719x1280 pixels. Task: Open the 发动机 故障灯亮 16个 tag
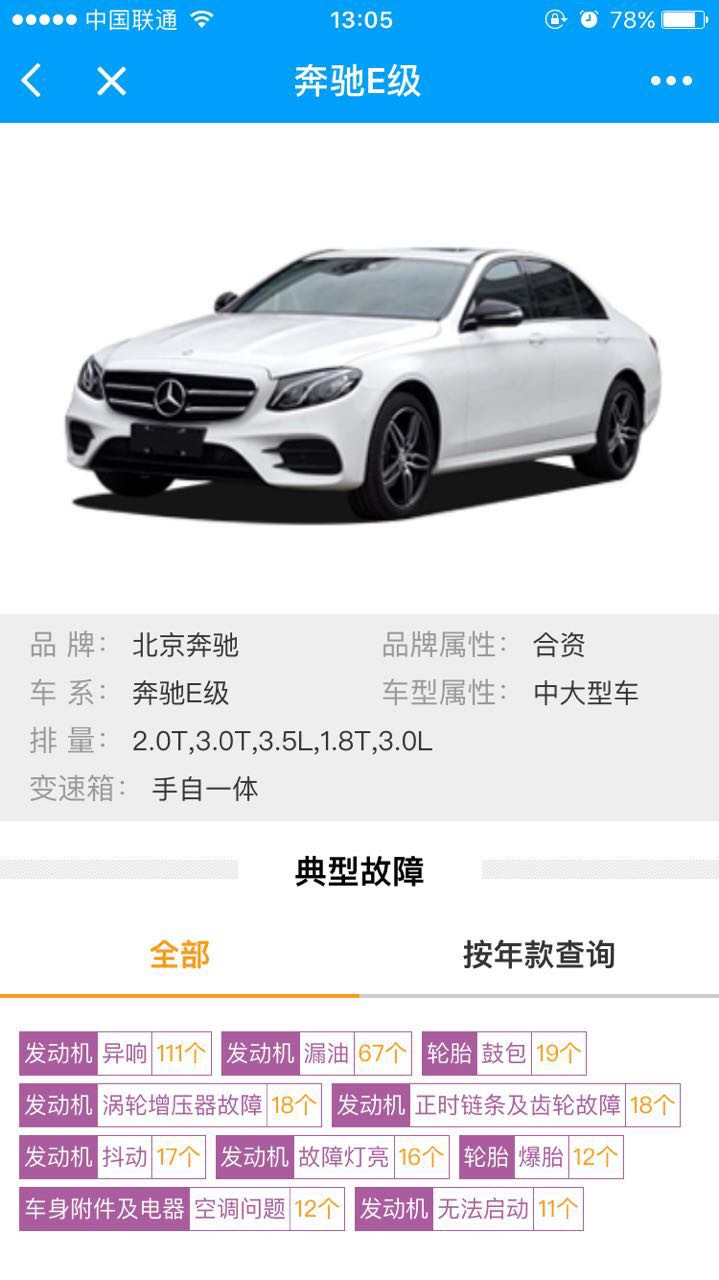[332, 1157]
